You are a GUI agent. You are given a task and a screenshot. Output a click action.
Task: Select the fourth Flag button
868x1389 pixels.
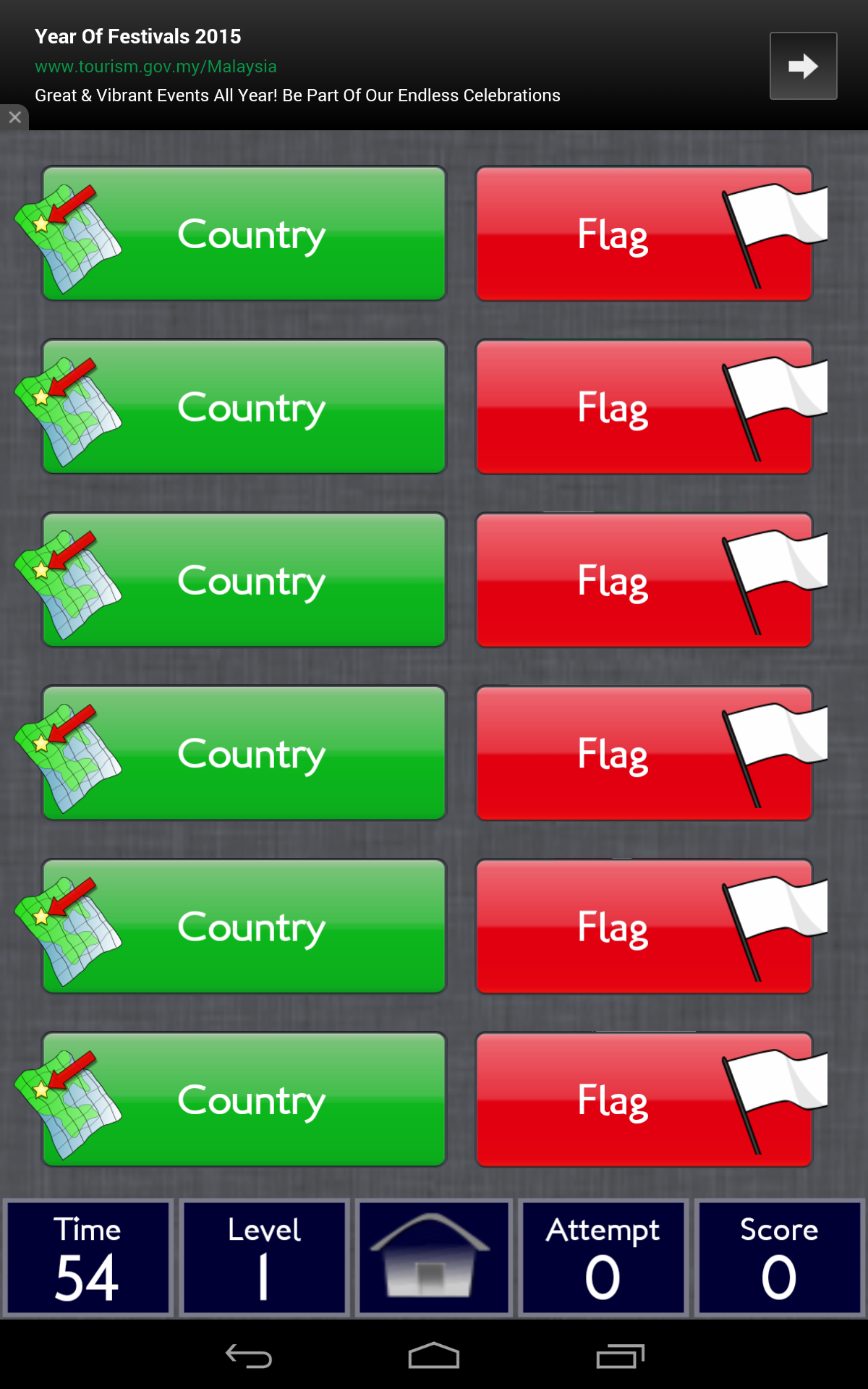click(642, 754)
